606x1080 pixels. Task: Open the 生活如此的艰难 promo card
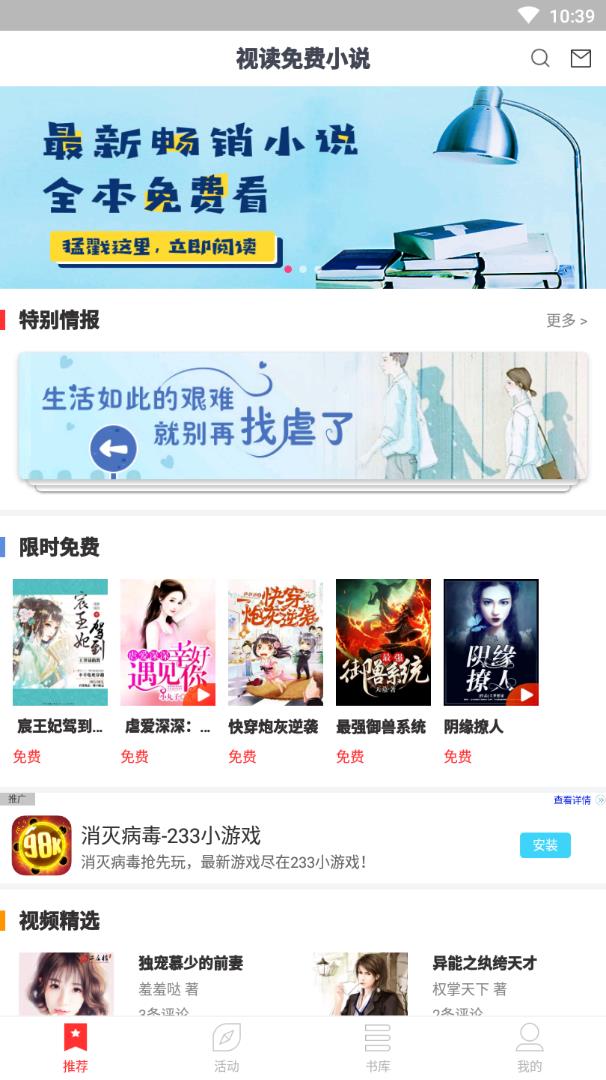coord(302,416)
